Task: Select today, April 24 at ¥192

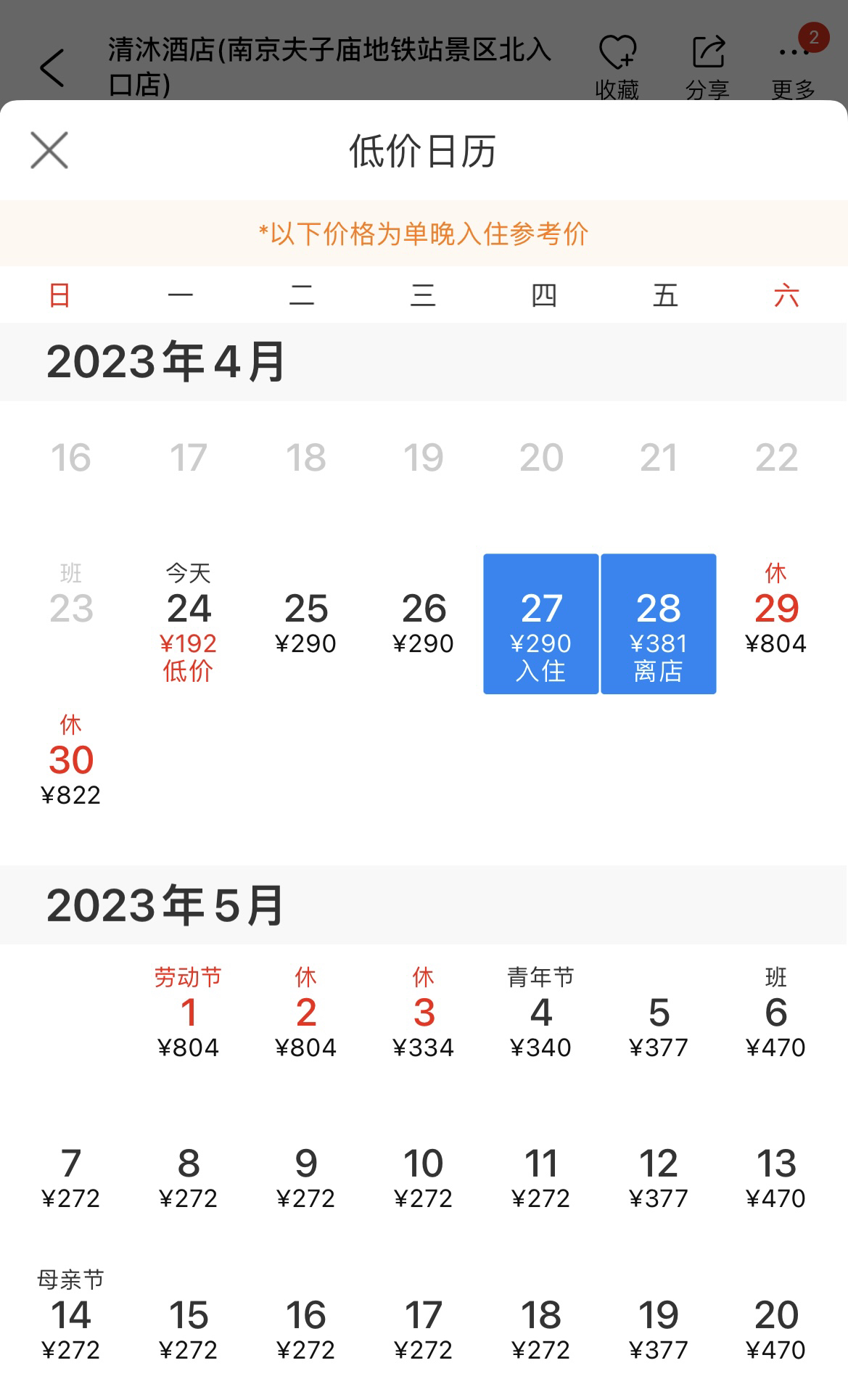Action: point(189,624)
